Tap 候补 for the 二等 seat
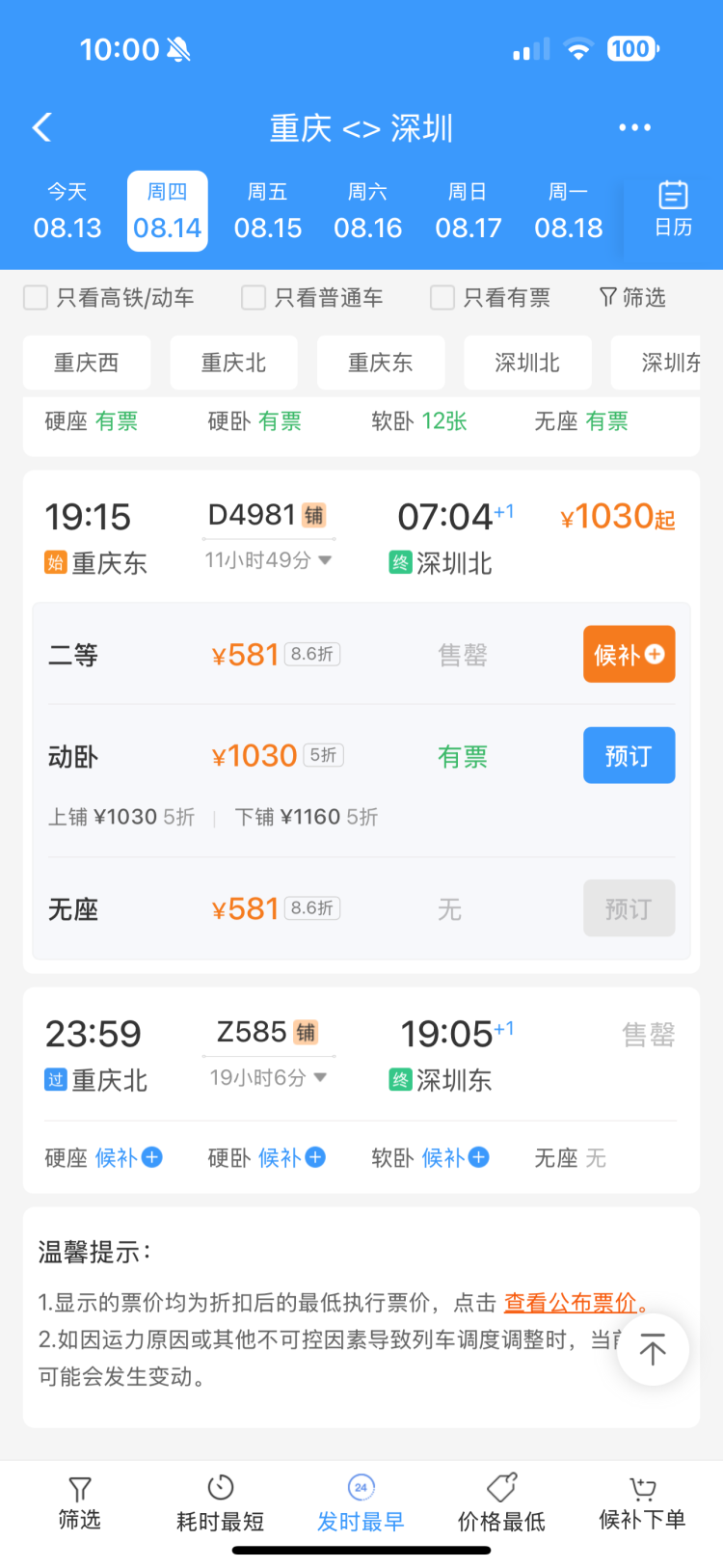 629,655
